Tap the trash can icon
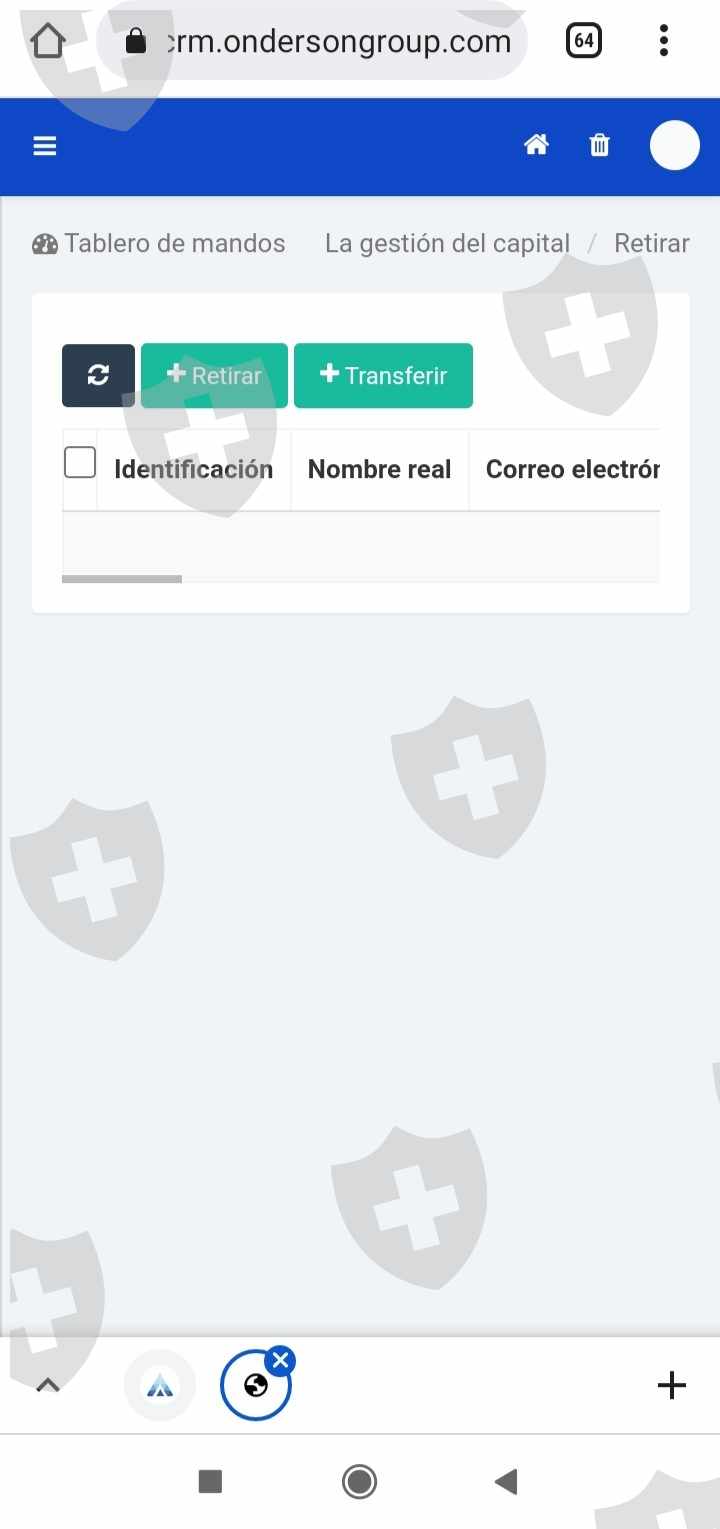720x1529 pixels. 599,145
